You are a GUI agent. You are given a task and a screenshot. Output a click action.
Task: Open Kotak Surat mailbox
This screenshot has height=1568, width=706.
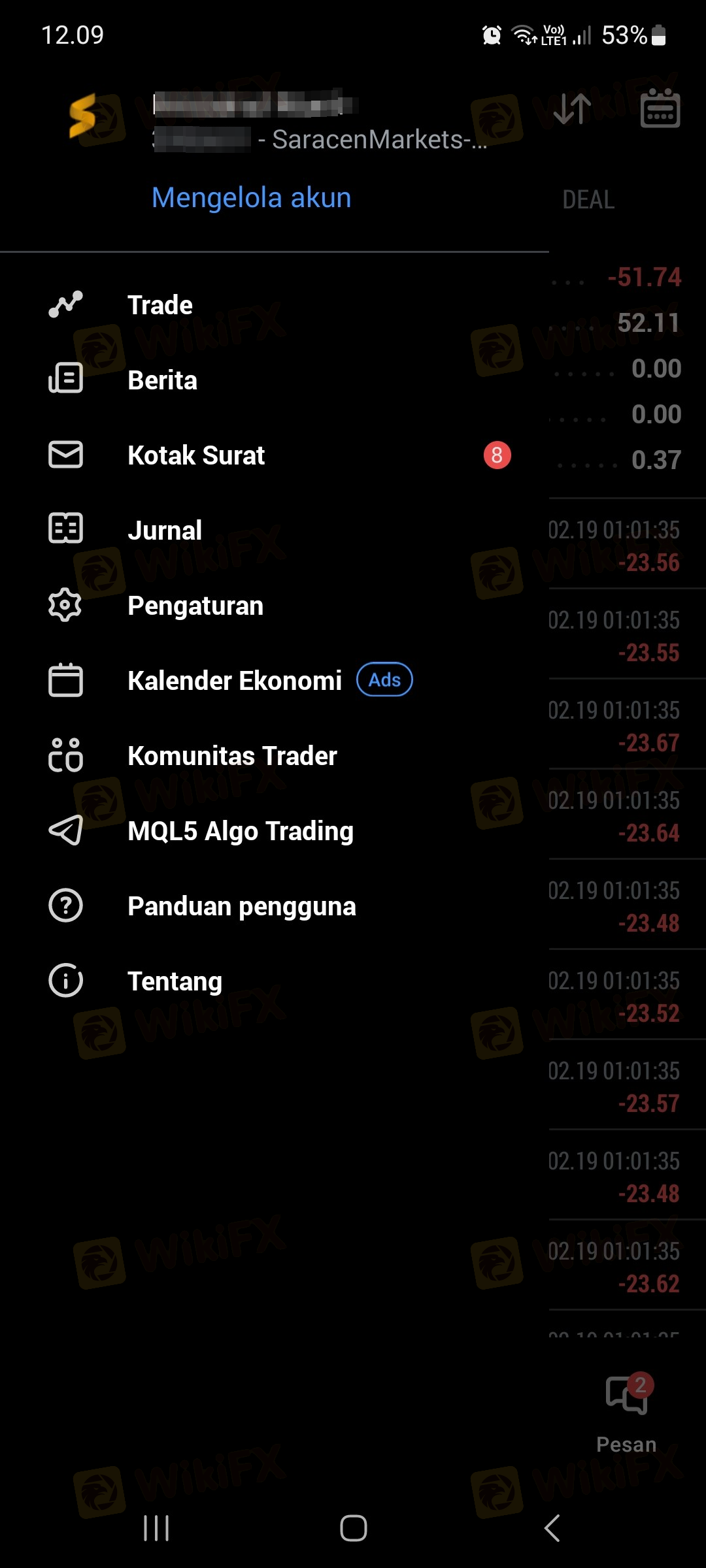click(x=275, y=455)
